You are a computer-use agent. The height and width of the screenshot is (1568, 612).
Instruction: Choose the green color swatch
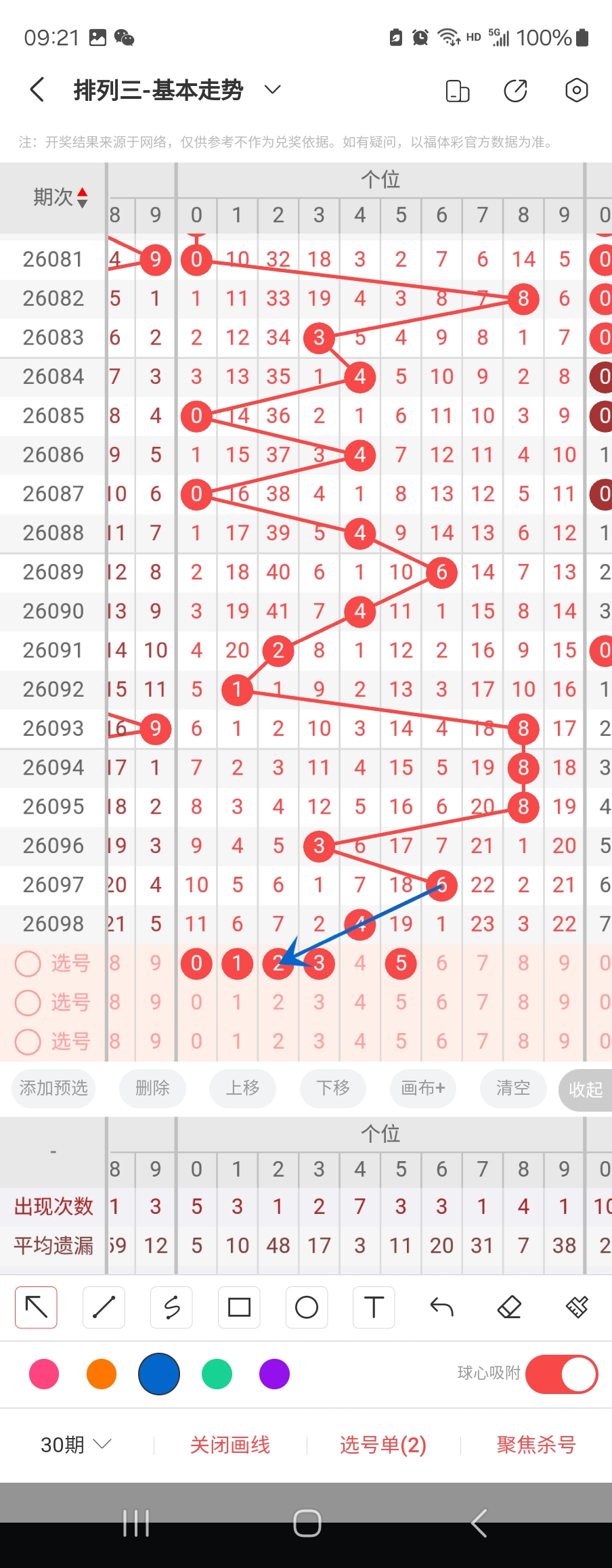click(217, 1374)
